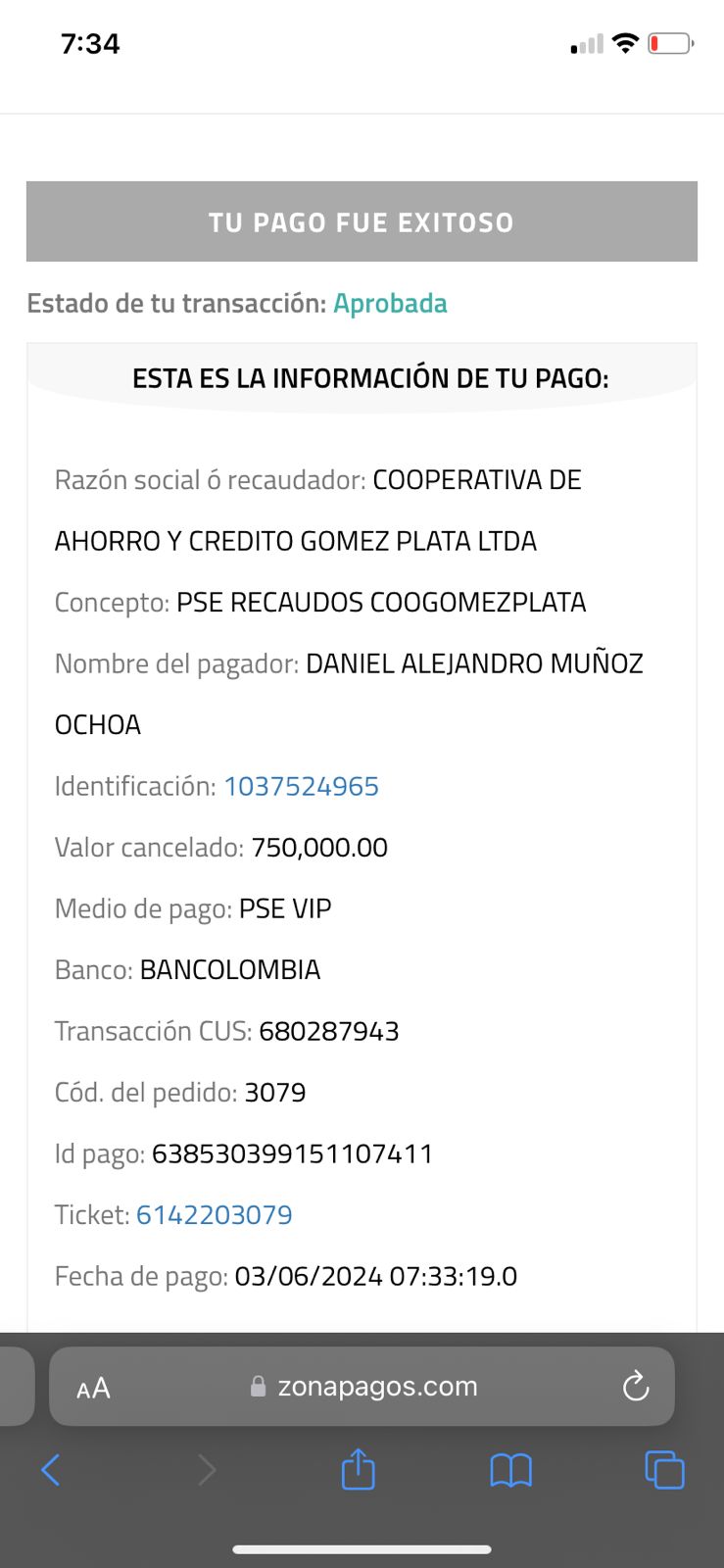Share this payment confirmation page

(x=359, y=1469)
